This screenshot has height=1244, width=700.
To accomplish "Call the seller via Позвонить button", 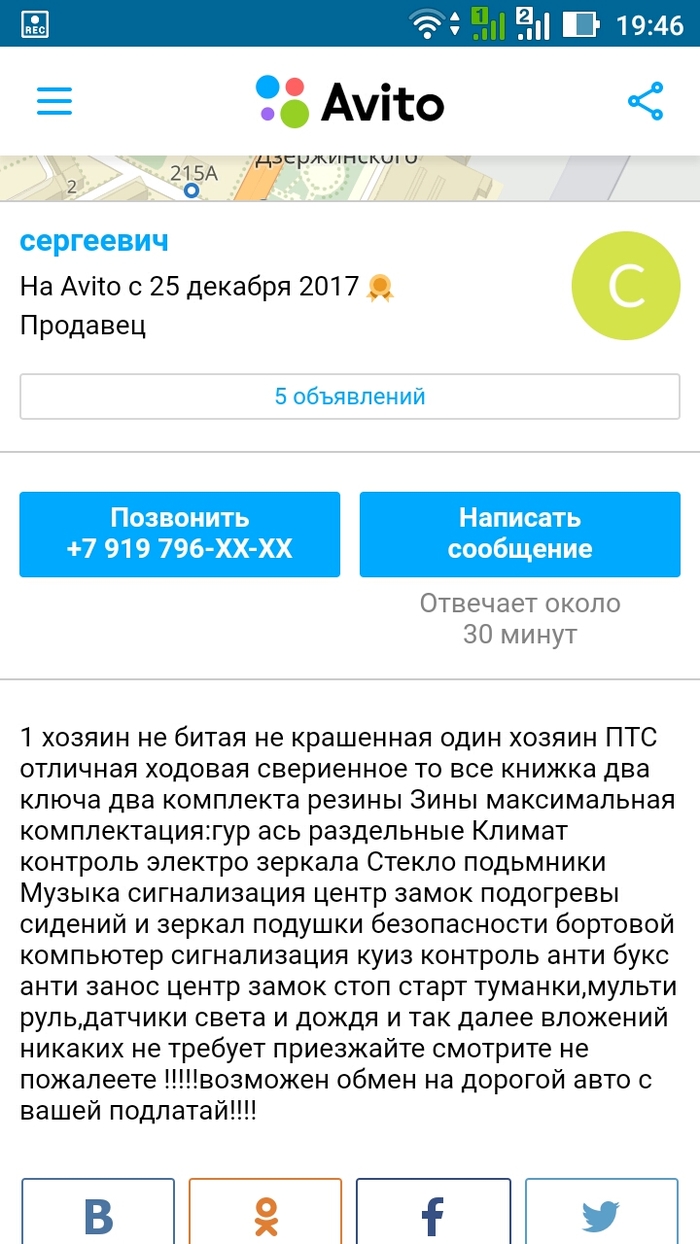I will tap(180, 533).
